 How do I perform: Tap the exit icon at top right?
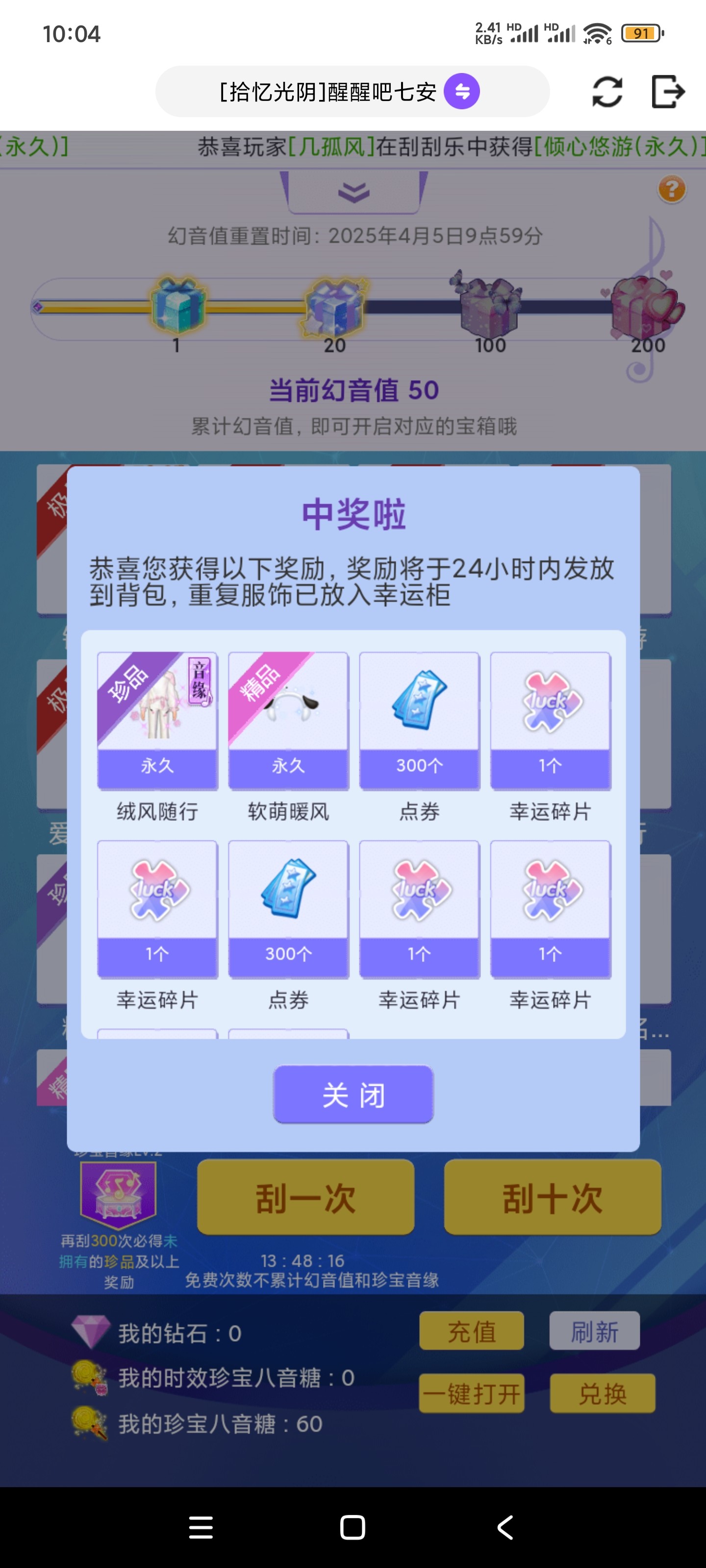(668, 92)
